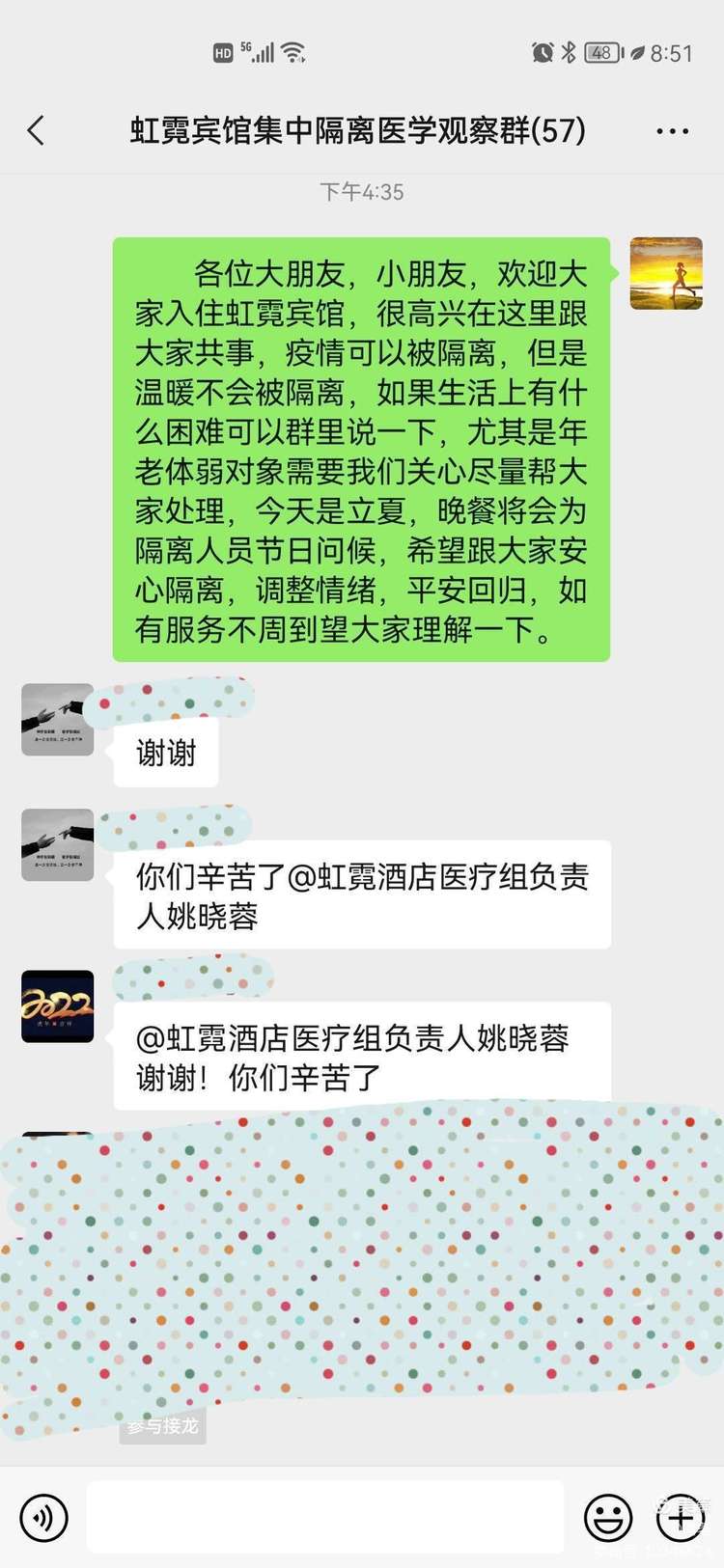
Task: Tap the back arrow to exit the chat
Action: [x=37, y=129]
